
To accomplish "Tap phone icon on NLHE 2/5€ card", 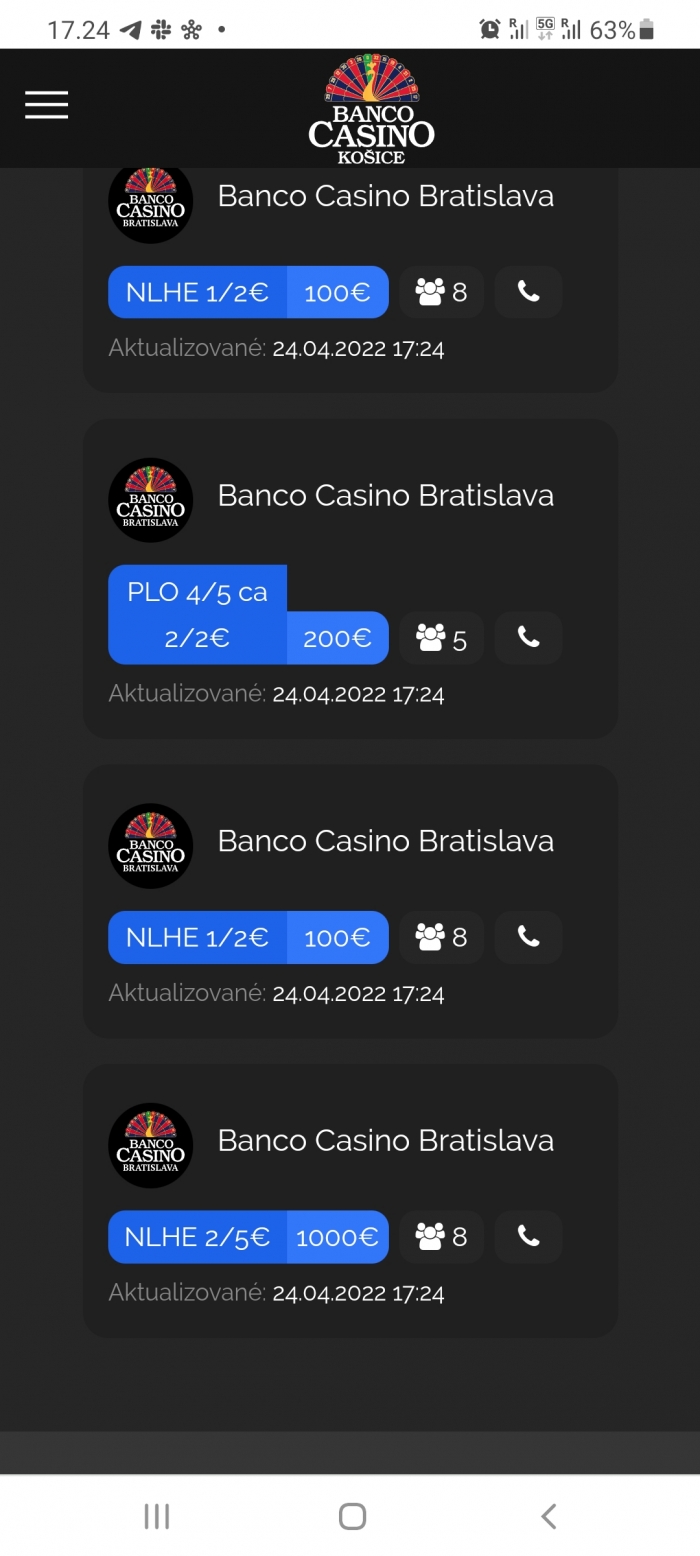I will tap(528, 1237).
